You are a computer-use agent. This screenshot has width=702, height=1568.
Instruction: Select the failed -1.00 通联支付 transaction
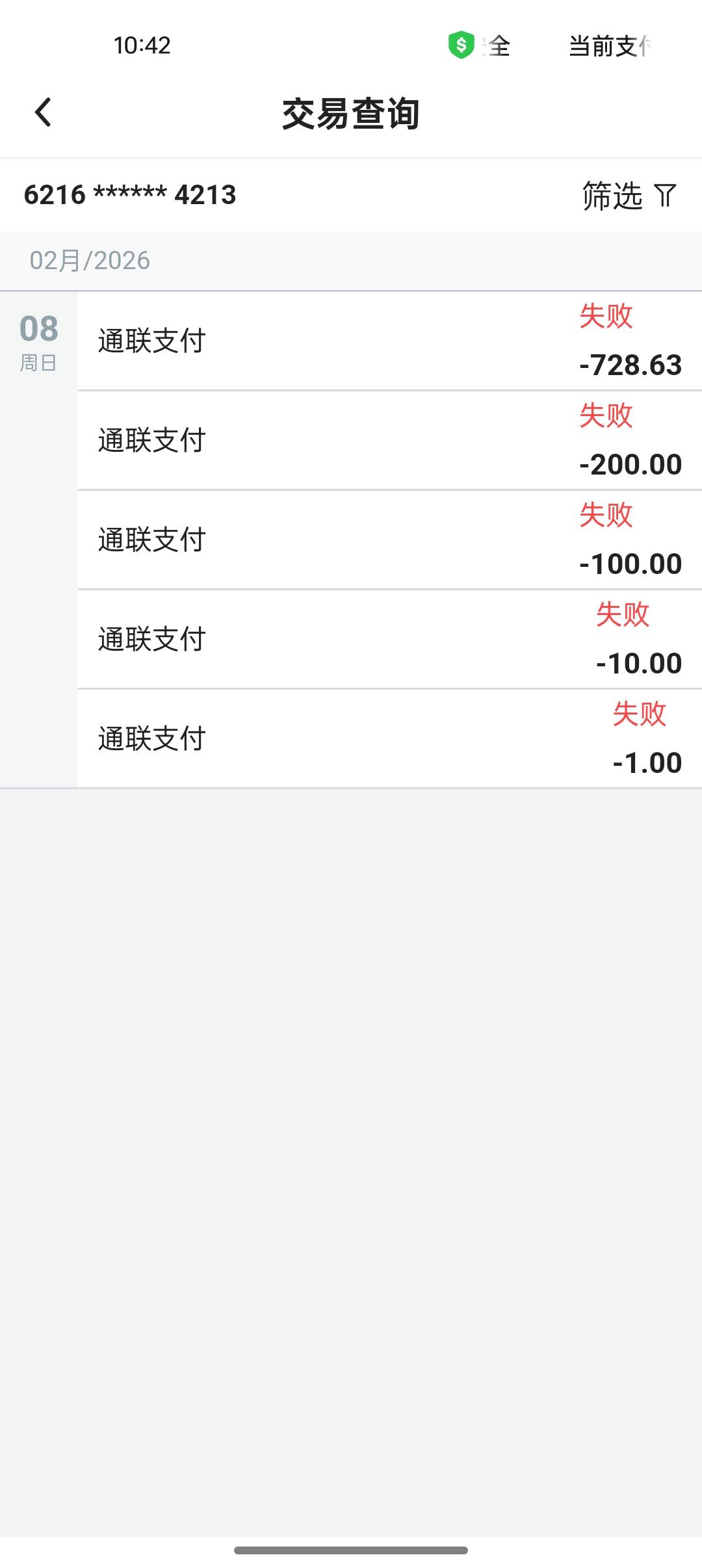(x=389, y=739)
